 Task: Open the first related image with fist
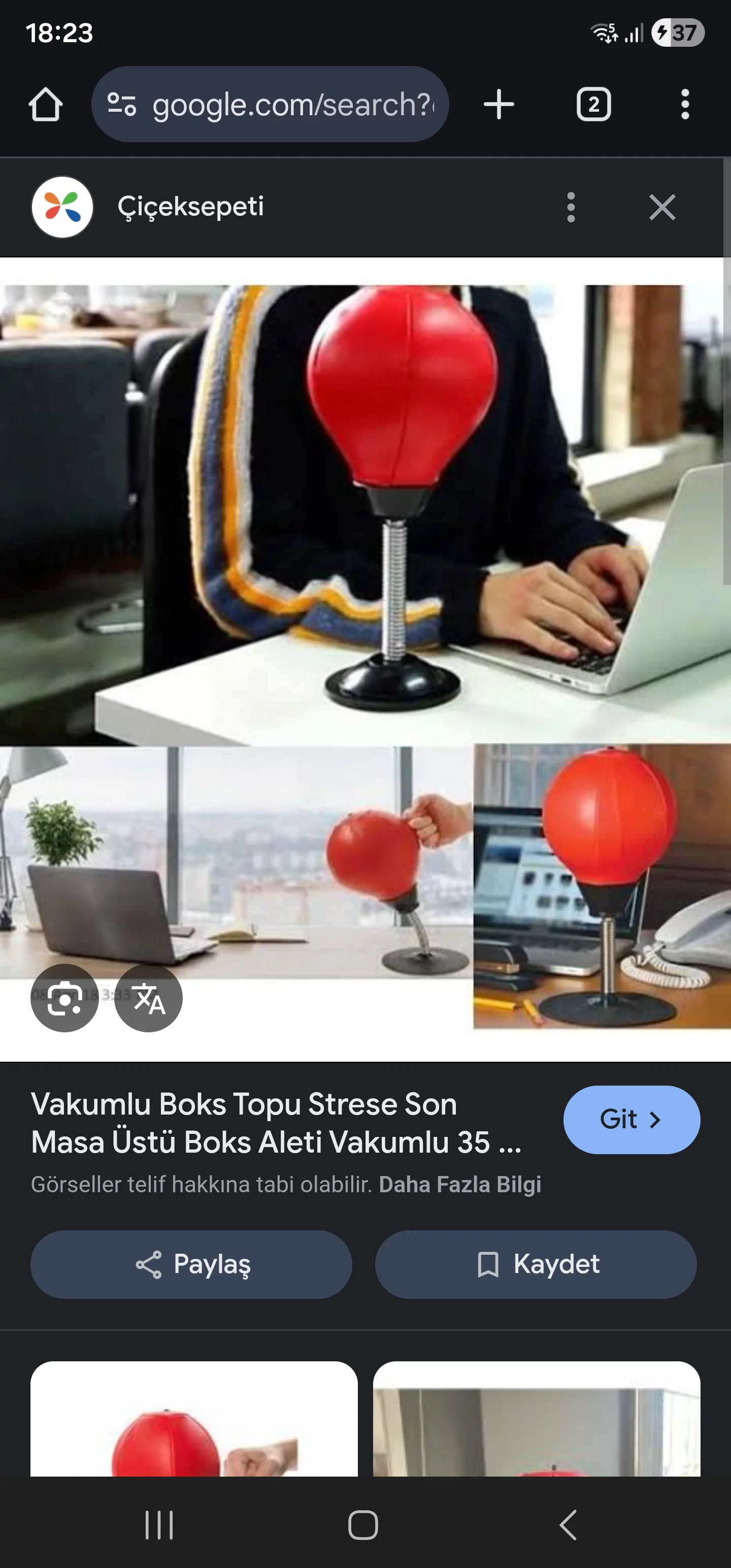coord(193,1418)
